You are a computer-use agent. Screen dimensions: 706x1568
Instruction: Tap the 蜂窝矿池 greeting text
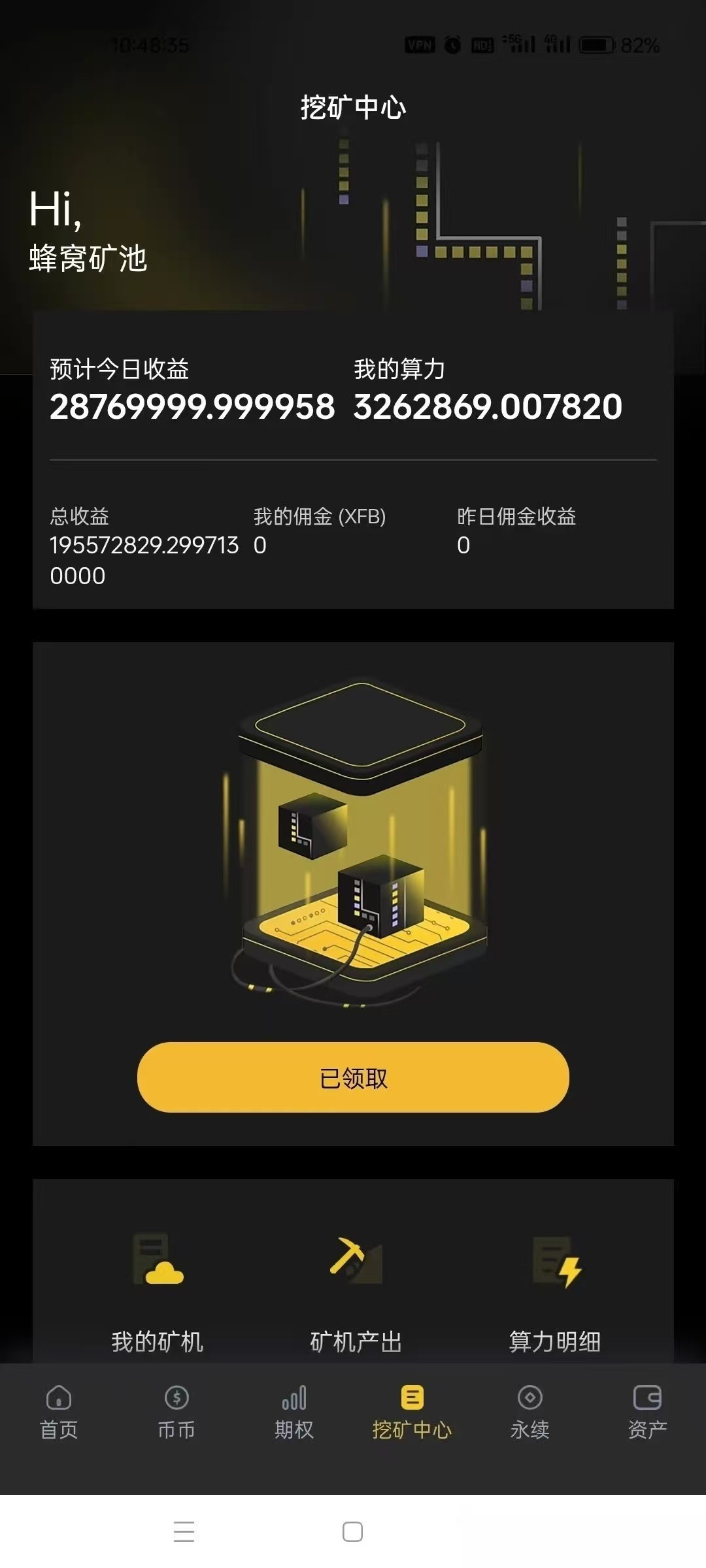tap(88, 259)
